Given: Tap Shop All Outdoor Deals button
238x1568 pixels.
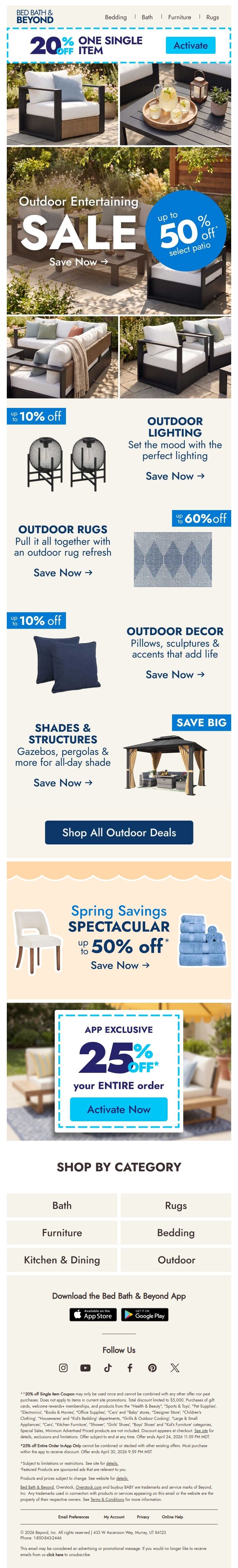Looking at the screenshot, I should (119, 833).
